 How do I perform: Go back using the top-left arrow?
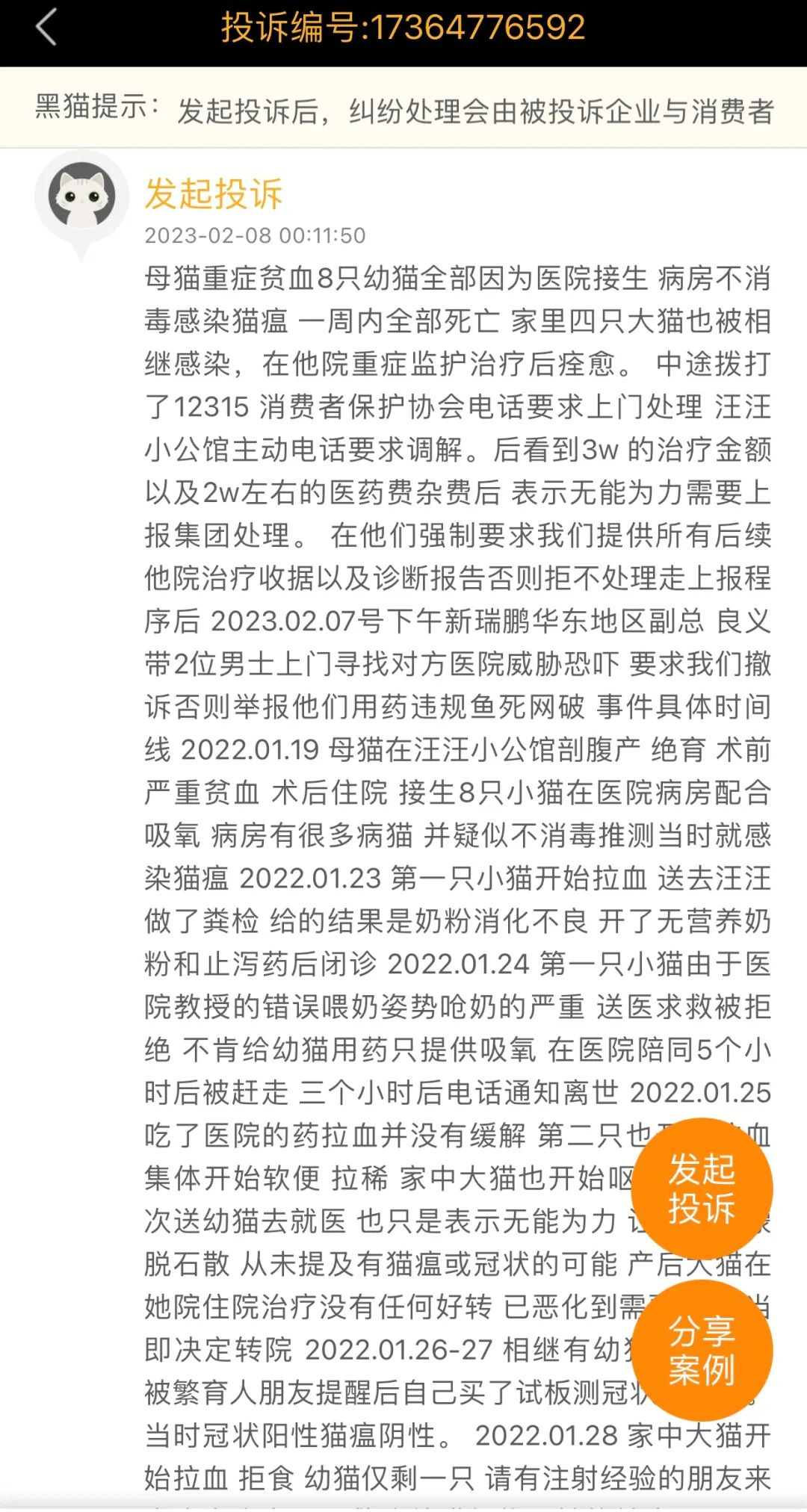[x=46, y=28]
